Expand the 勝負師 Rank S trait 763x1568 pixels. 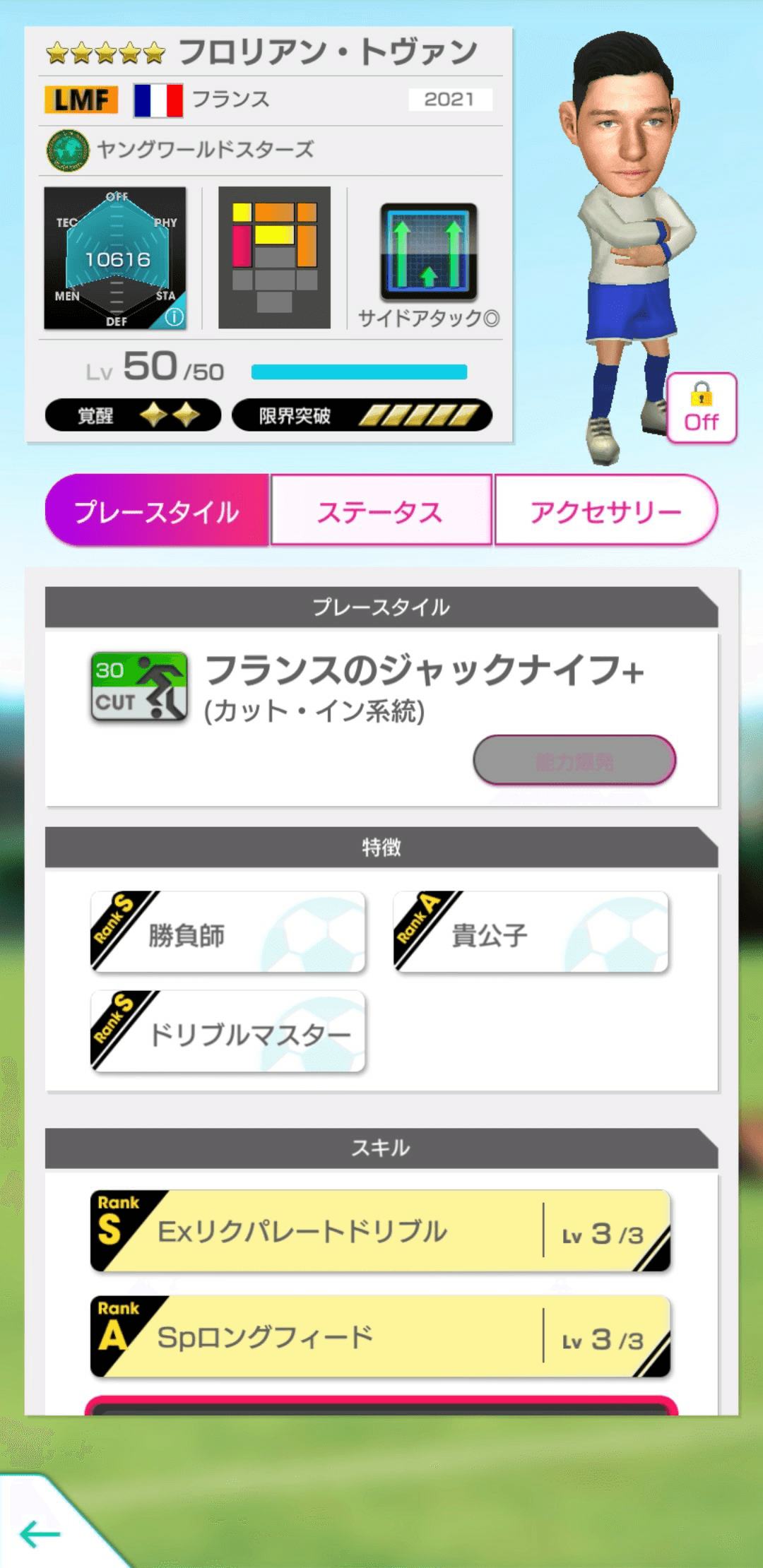(226, 931)
